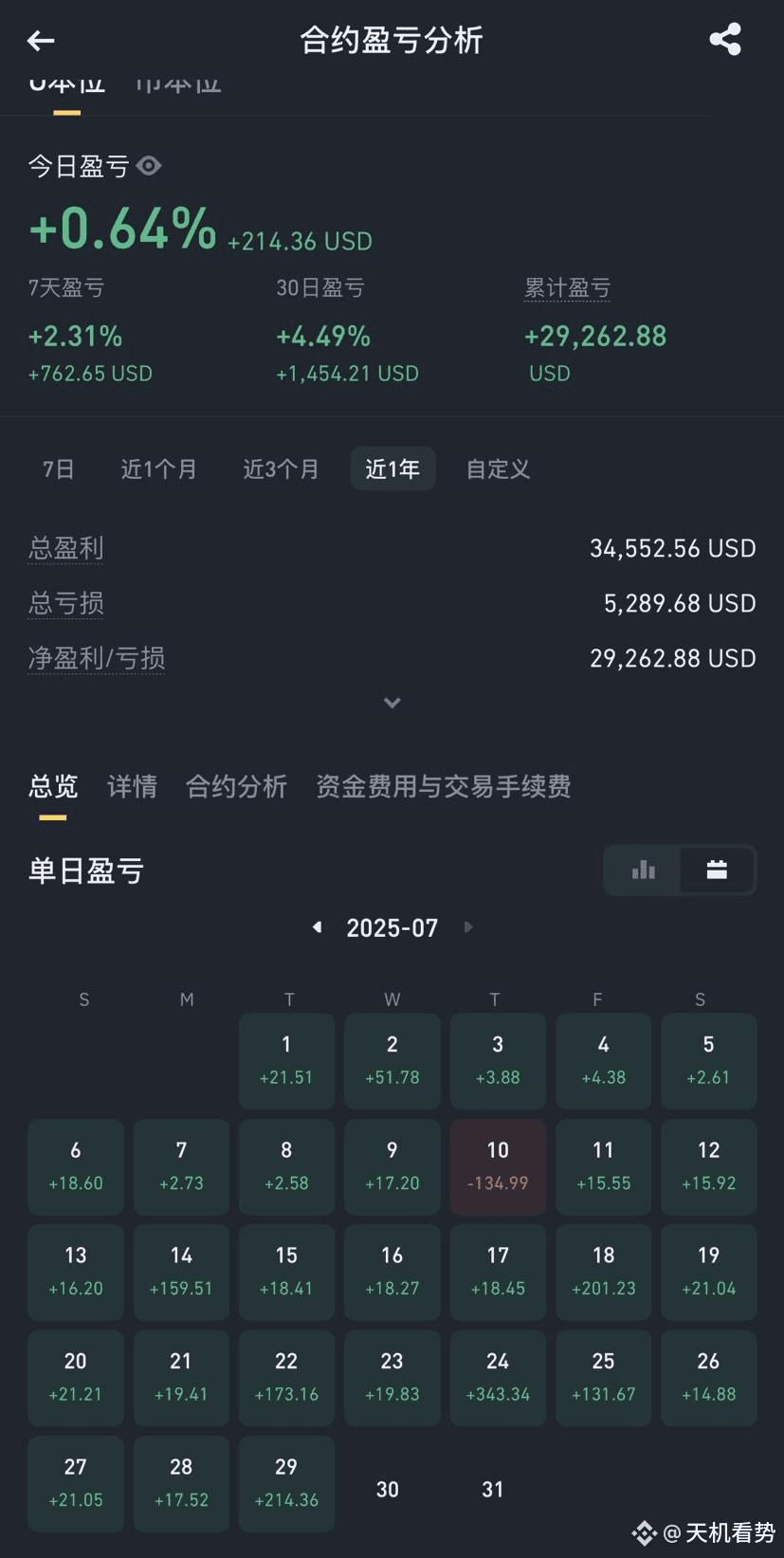The height and width of the screenshot is (1558, 784).
Task: Share the profit and loss analysis
Action: (725, 40)
